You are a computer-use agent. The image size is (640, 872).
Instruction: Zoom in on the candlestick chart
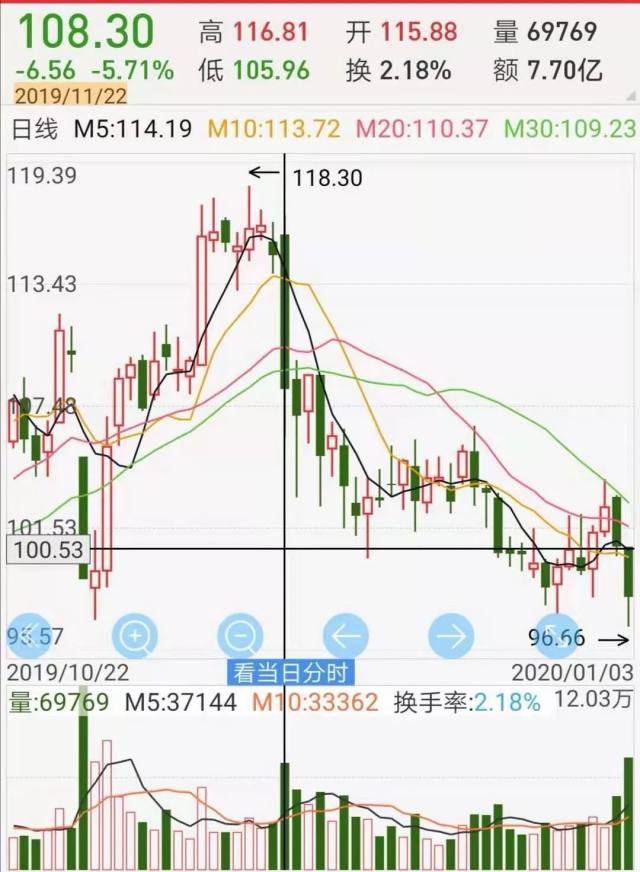pyautogui.click(x=136, y=634)
